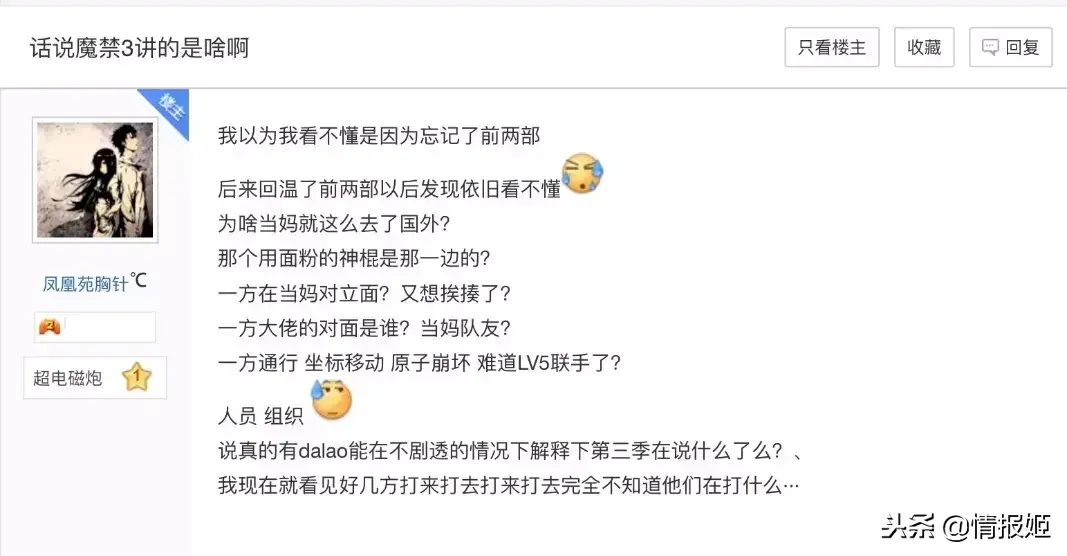Tap the 只看楼主 button
Image resolution: width=1067 pixels, height=556 pixels.
pos(832,47)
